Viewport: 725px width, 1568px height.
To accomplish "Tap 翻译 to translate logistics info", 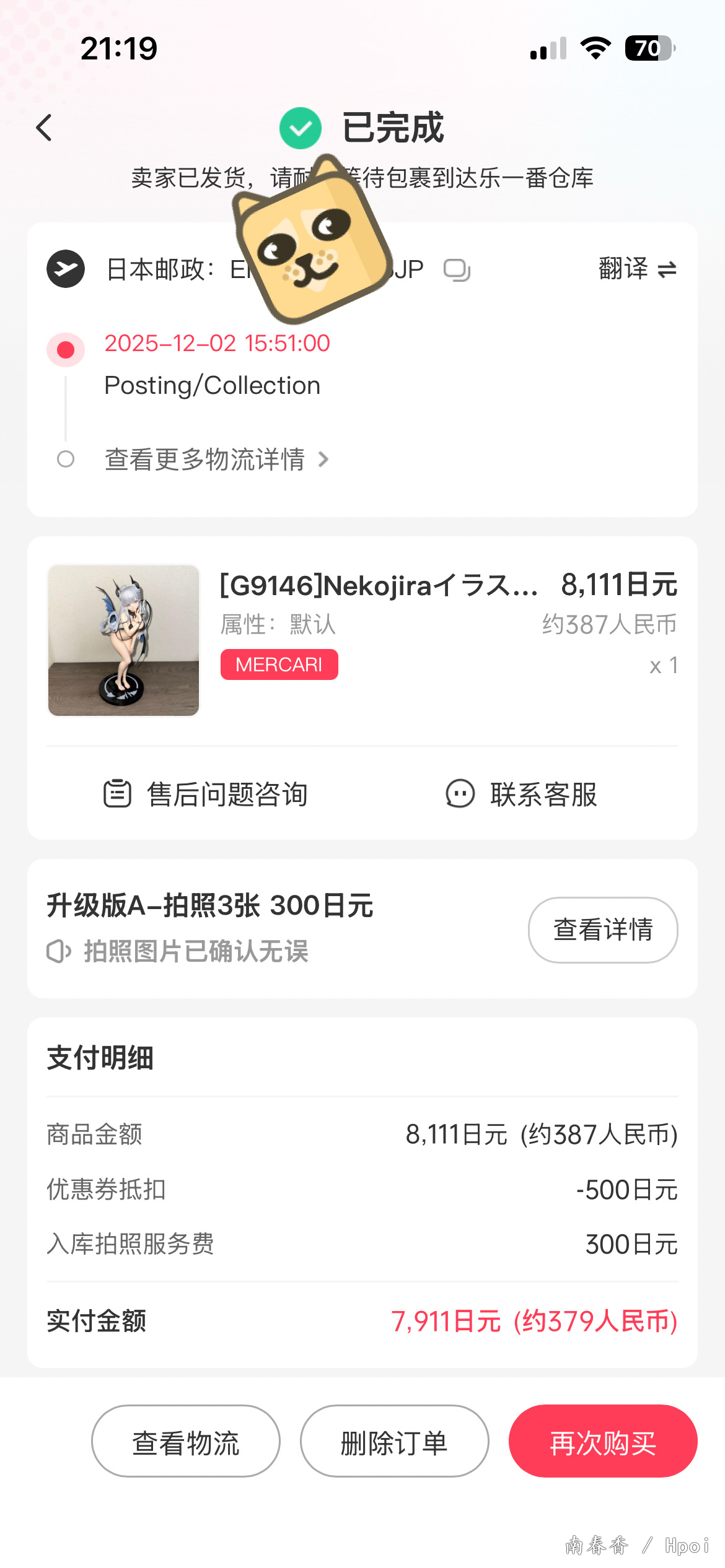I will pyautogui.click(x=637, y=269).
